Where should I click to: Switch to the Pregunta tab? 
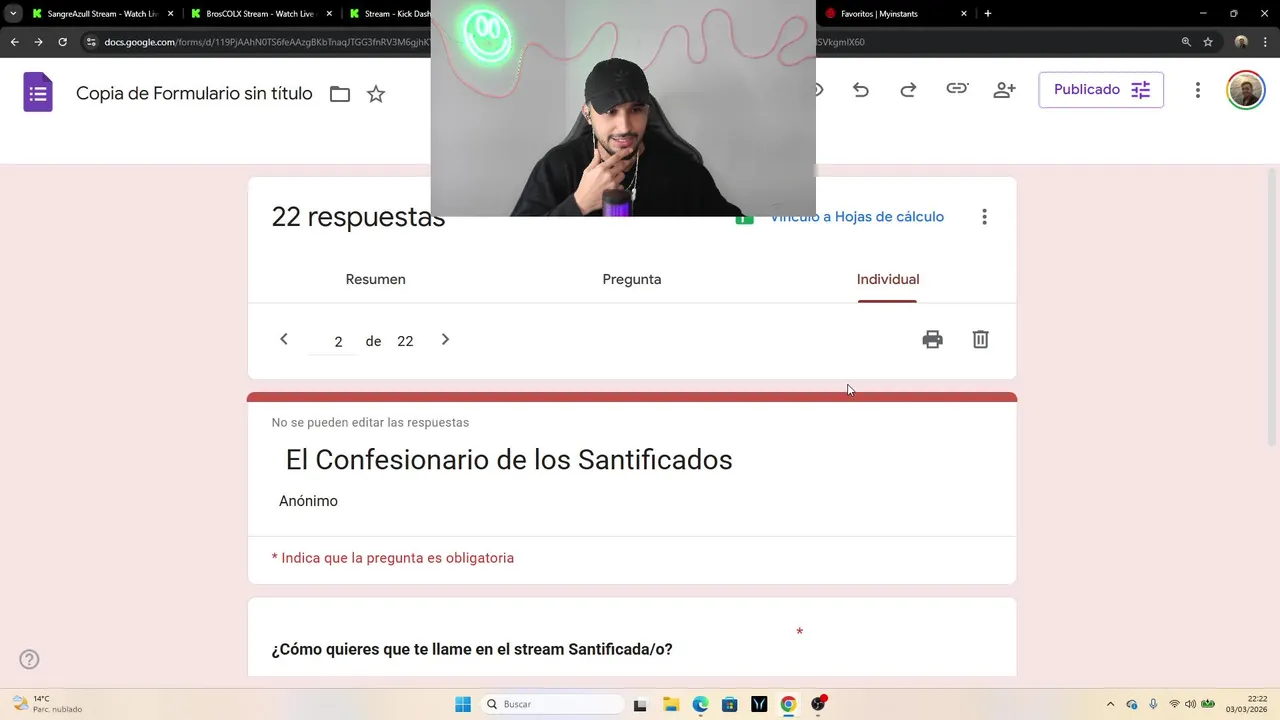[x=631, y=279]
